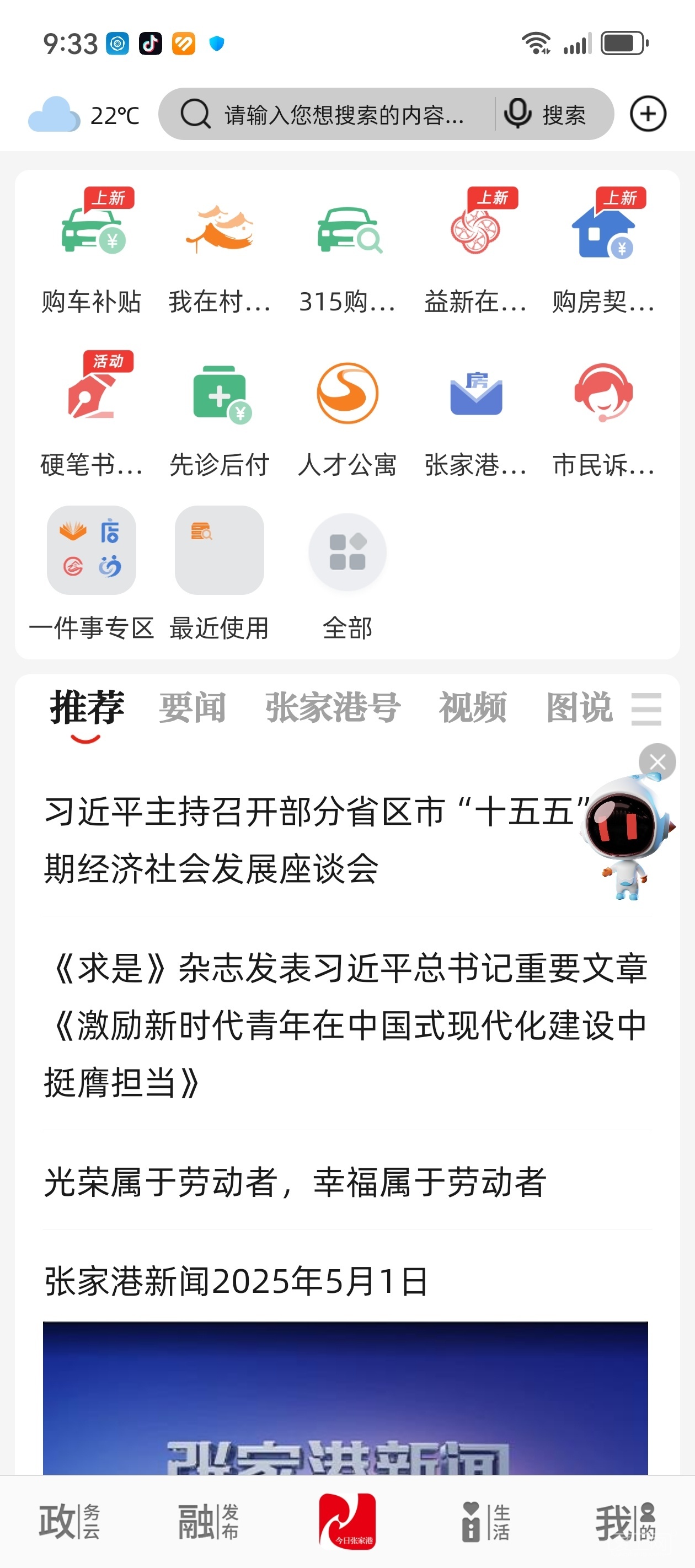
Task: Expand the news channel list menu
Action: (x=646, y=709)
